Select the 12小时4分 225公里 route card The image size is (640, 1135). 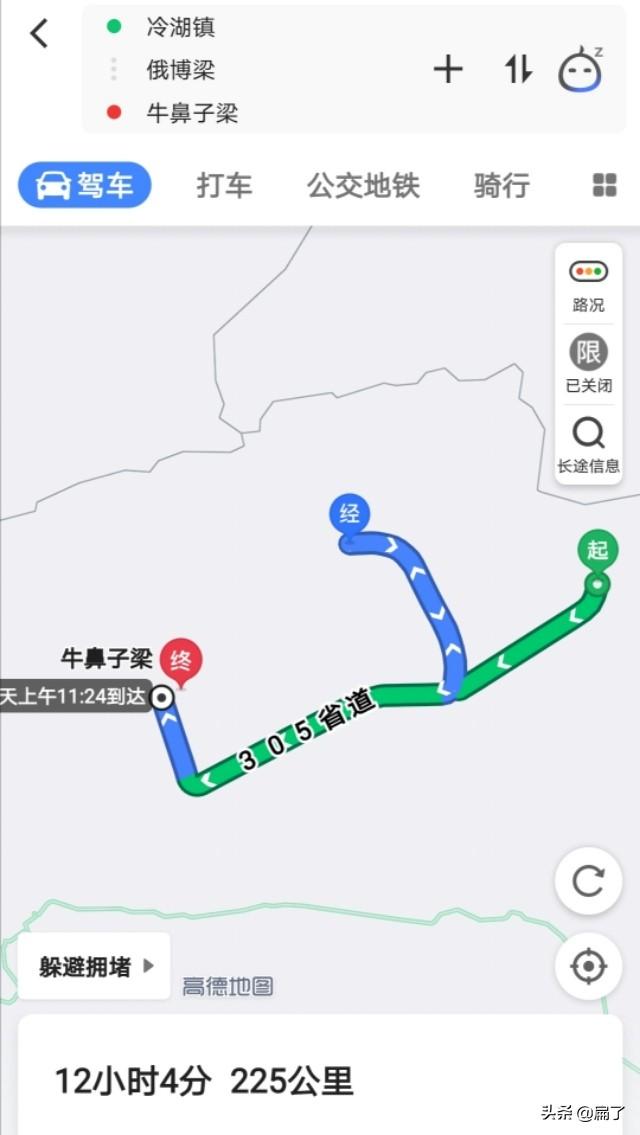320,1075
